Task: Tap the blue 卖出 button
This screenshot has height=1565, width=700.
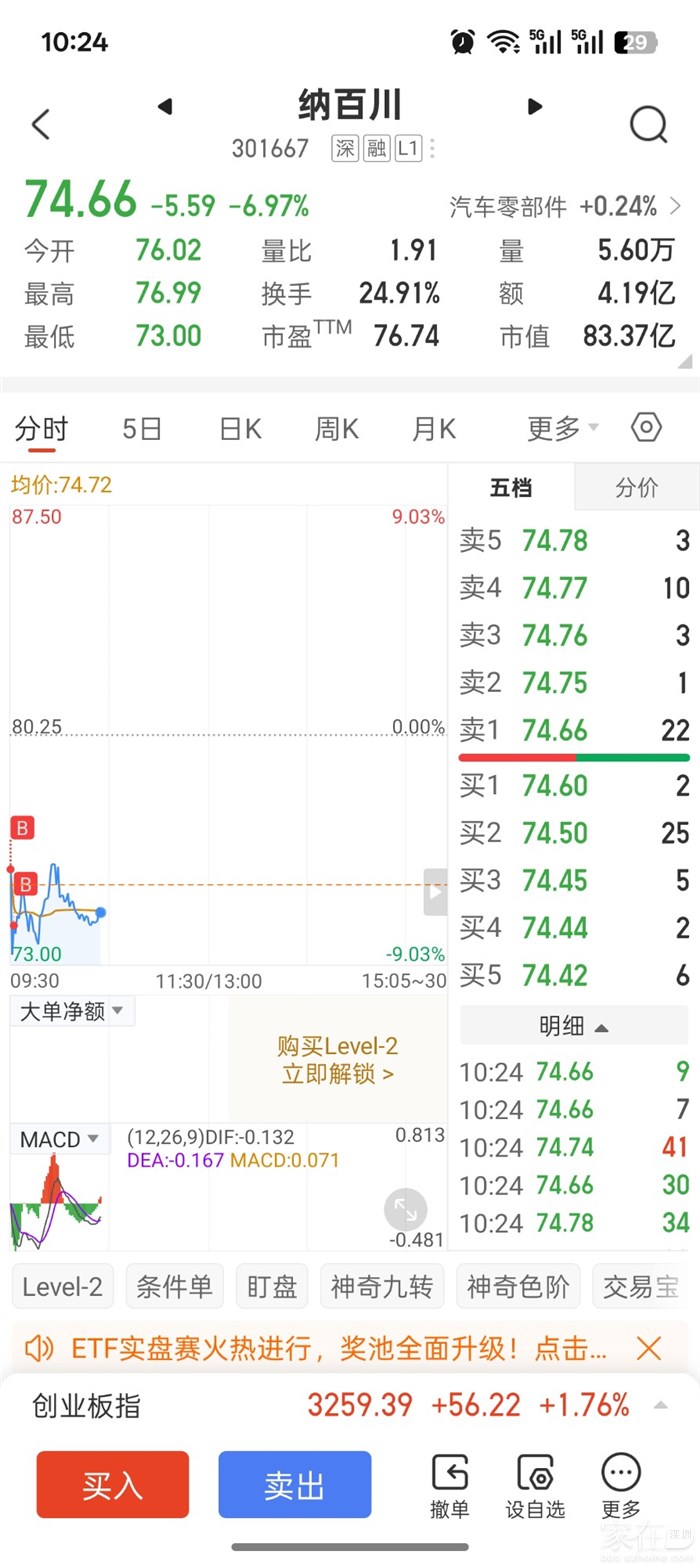Action: pyautogui.click(x=295, y=1485)
